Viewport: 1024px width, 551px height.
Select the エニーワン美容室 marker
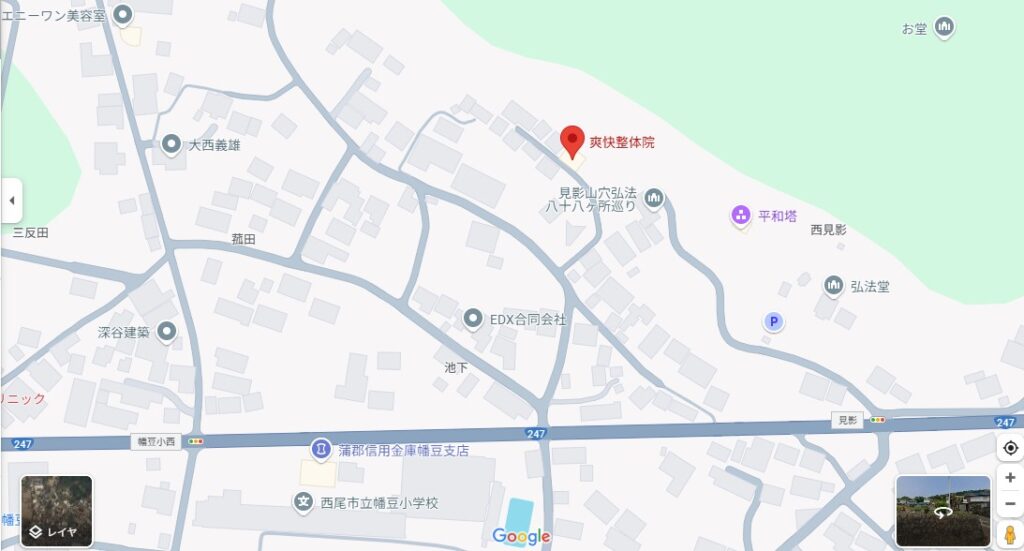click(123, 15)
